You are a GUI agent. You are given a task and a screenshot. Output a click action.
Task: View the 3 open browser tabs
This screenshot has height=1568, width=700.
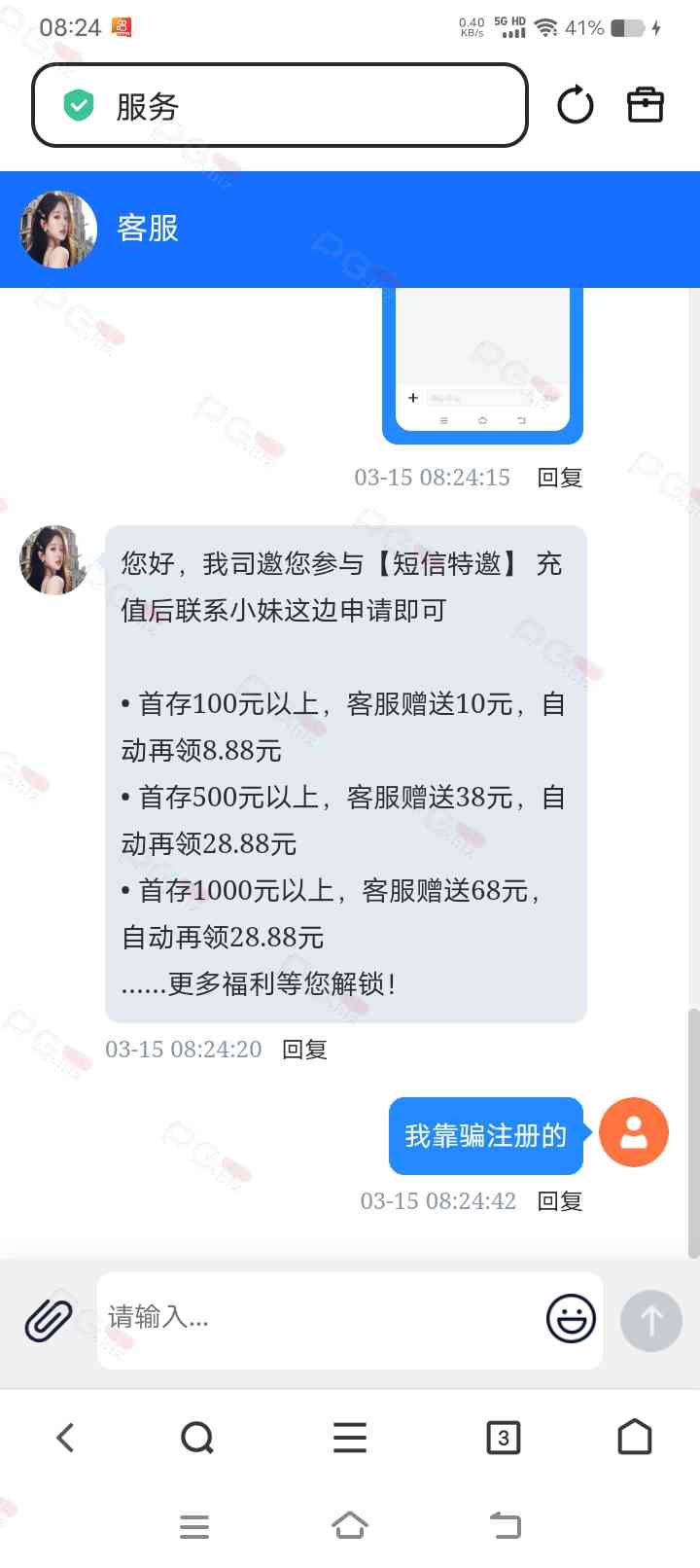coord(503,1438)
